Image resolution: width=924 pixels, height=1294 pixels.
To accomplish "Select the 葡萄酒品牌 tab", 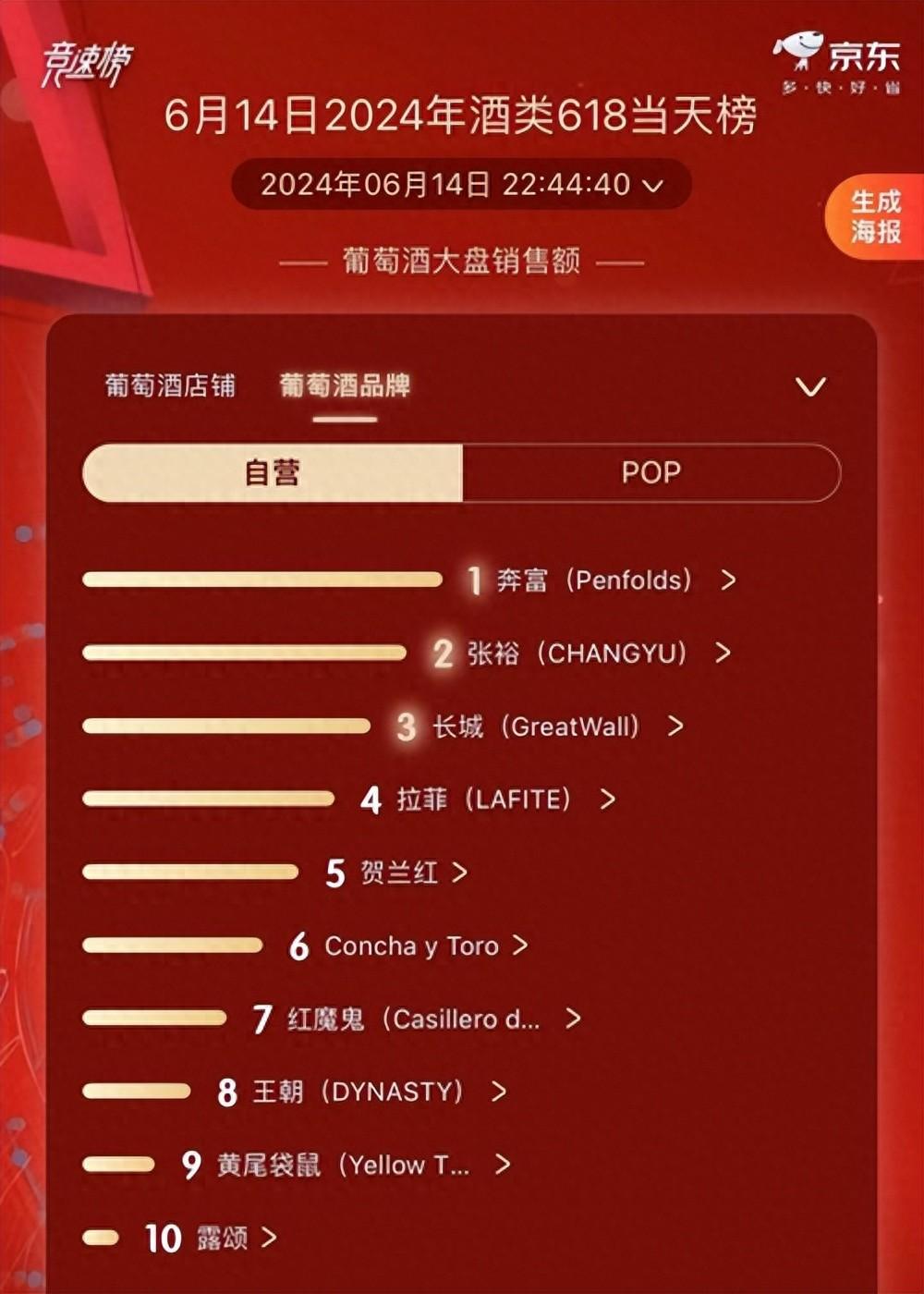I will (345, 385).
